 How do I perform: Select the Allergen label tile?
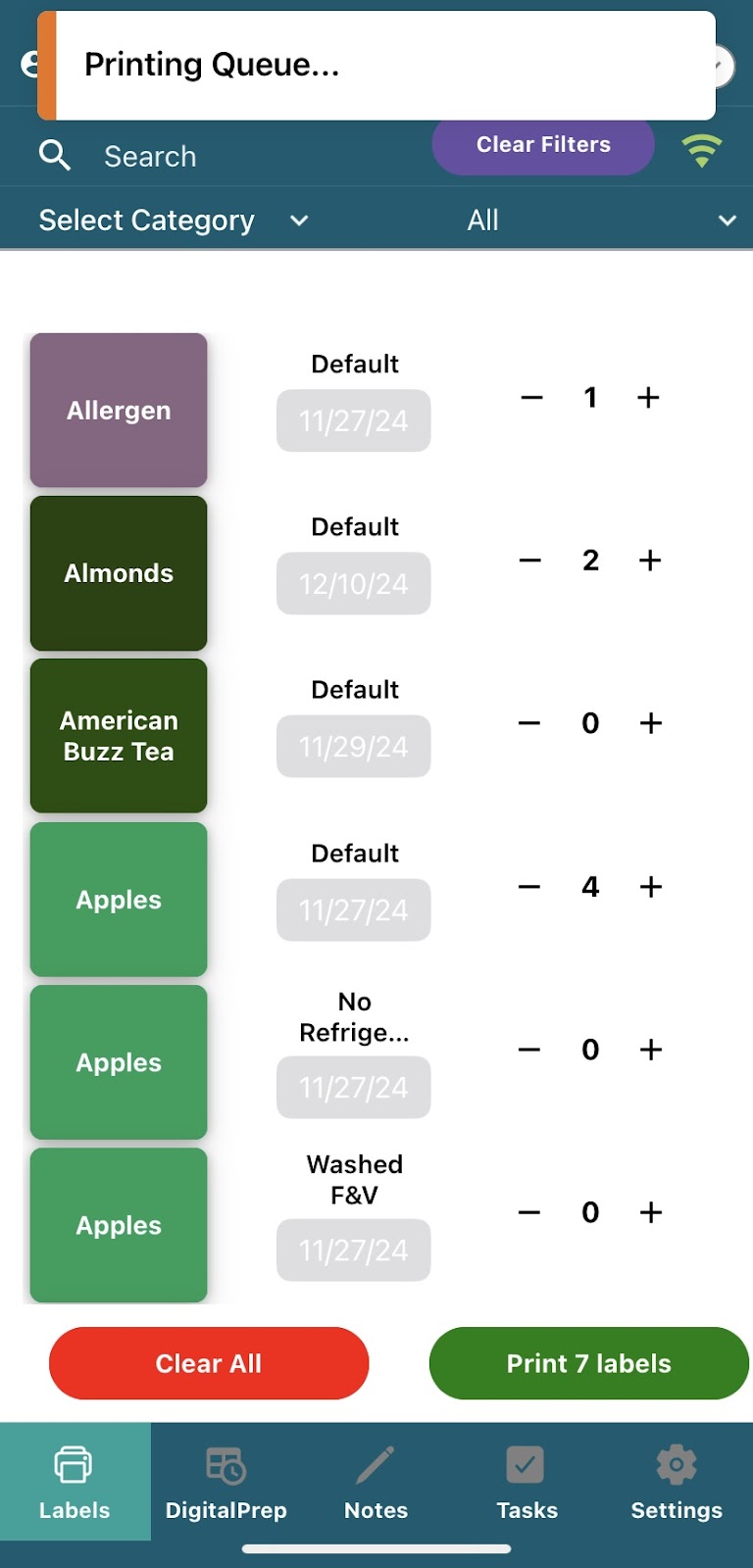pos(119,411)
